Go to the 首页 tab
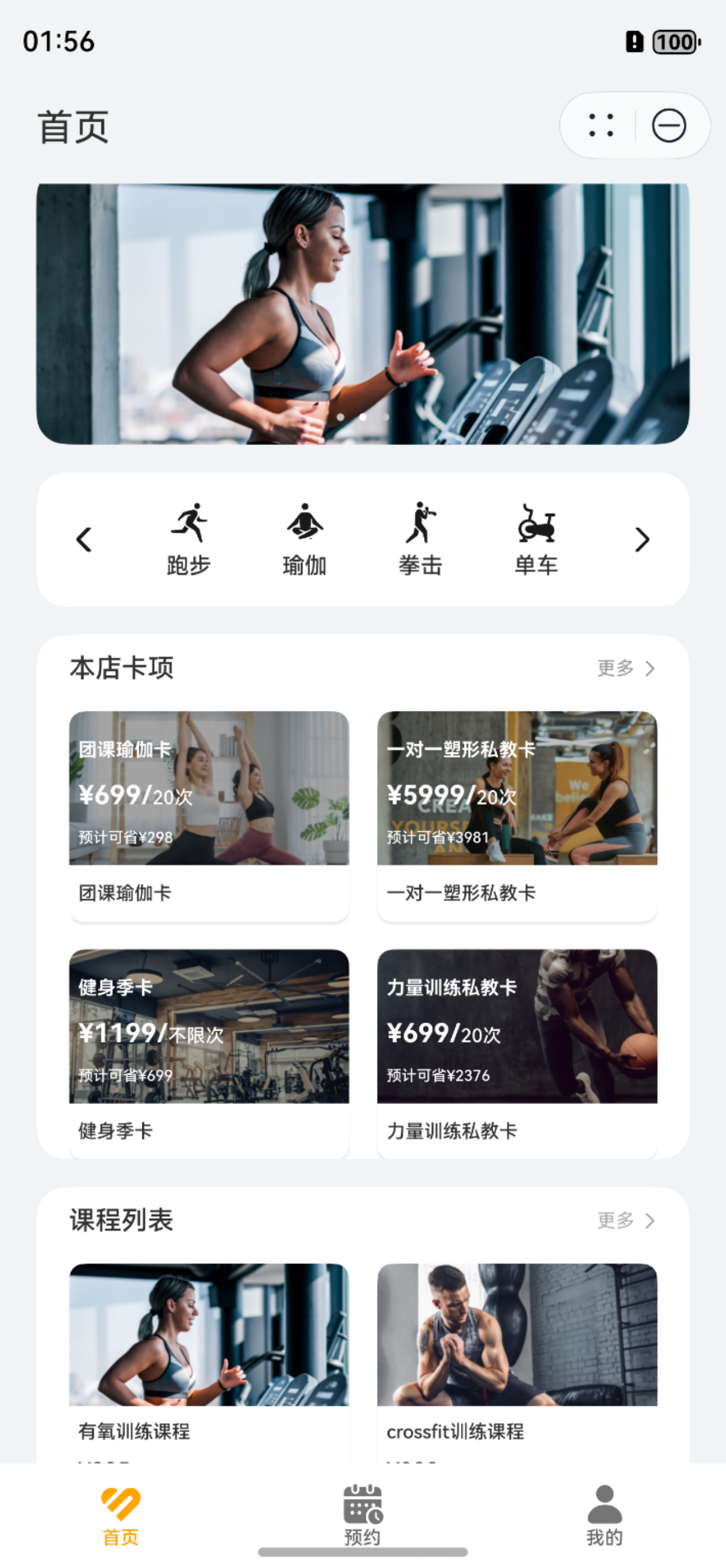Screen dimensions: 726x1568 point(120,1515)
